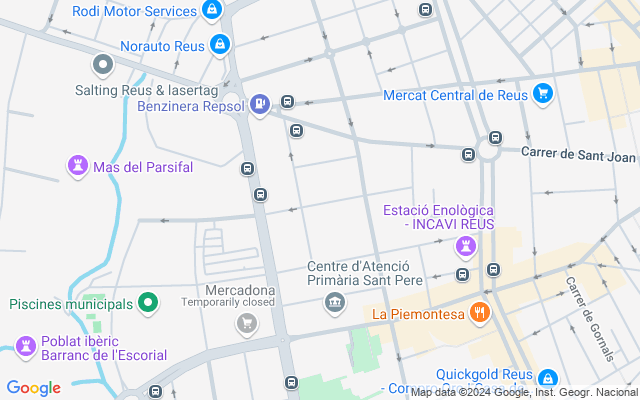Viewport: 640px width, 400px height.
Task: Open Estació Enològica INCAVI REUS marker
Action: (464, 245)
